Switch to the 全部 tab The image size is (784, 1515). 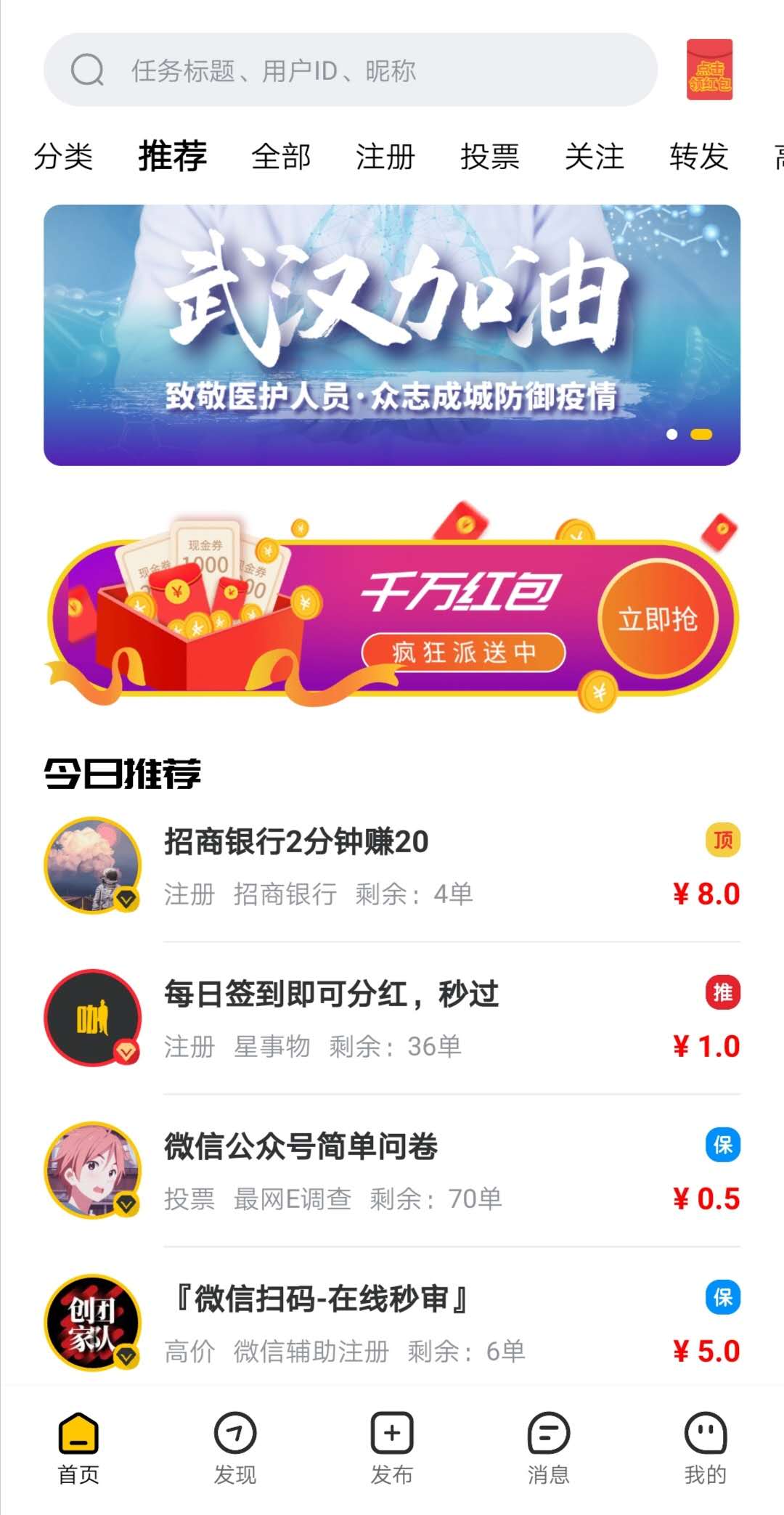point(281,156)
